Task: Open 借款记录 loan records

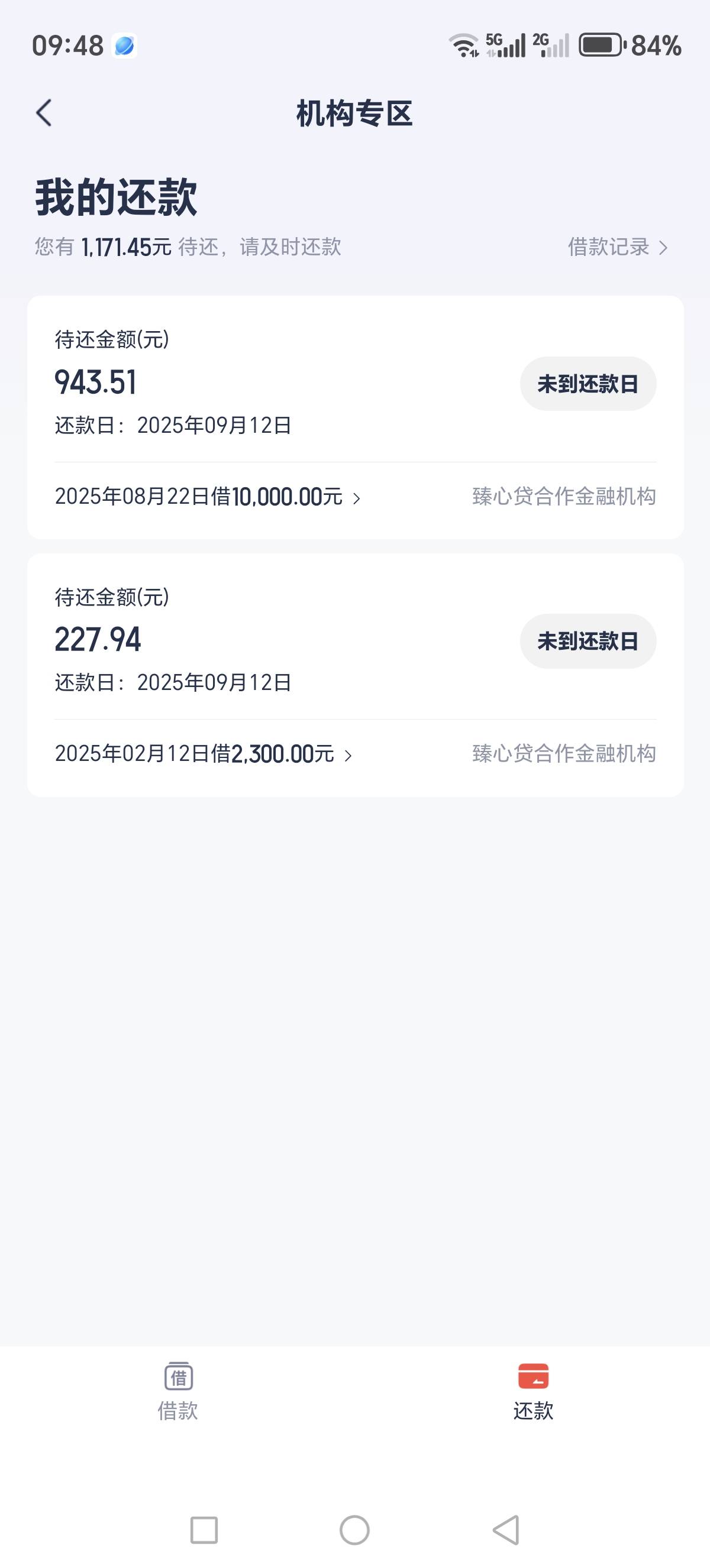Action: pos(618,247)
